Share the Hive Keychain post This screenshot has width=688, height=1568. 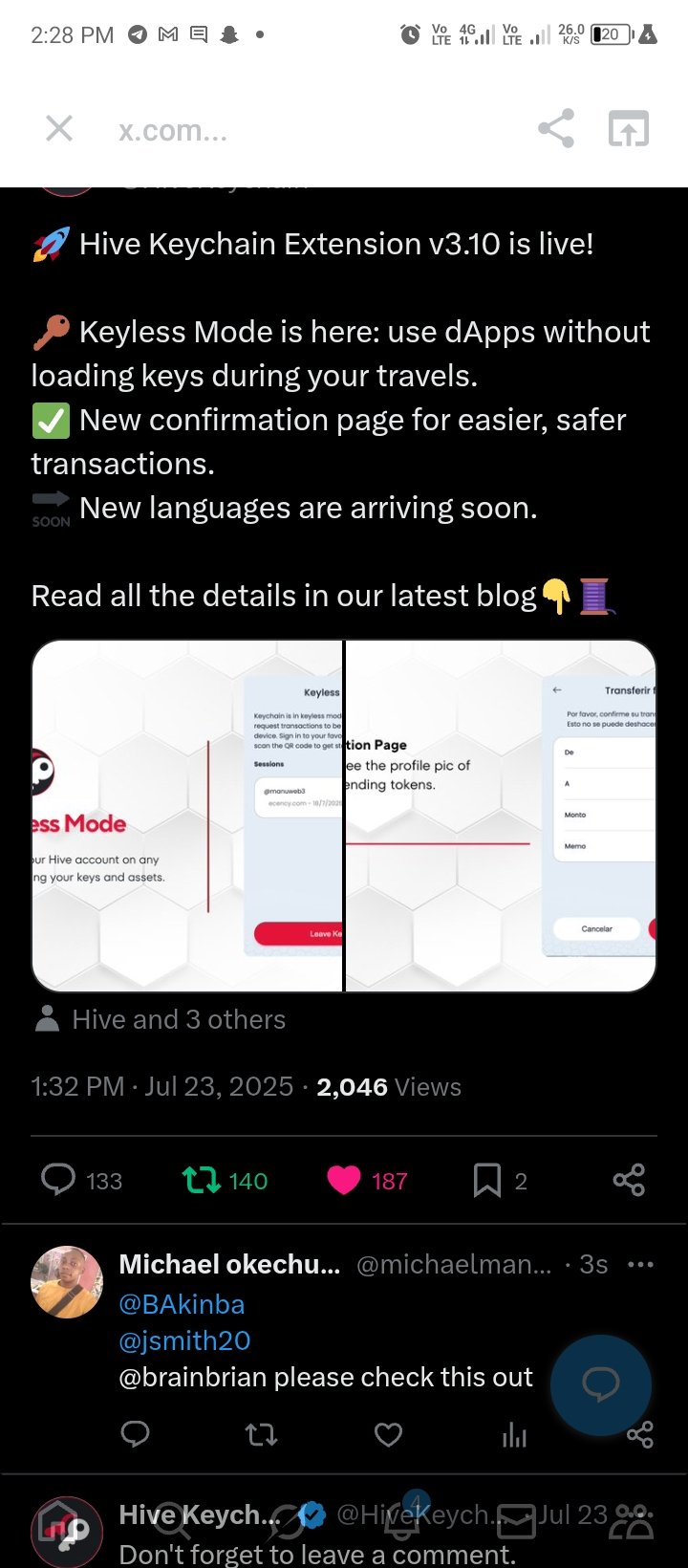click(629, 1180)
